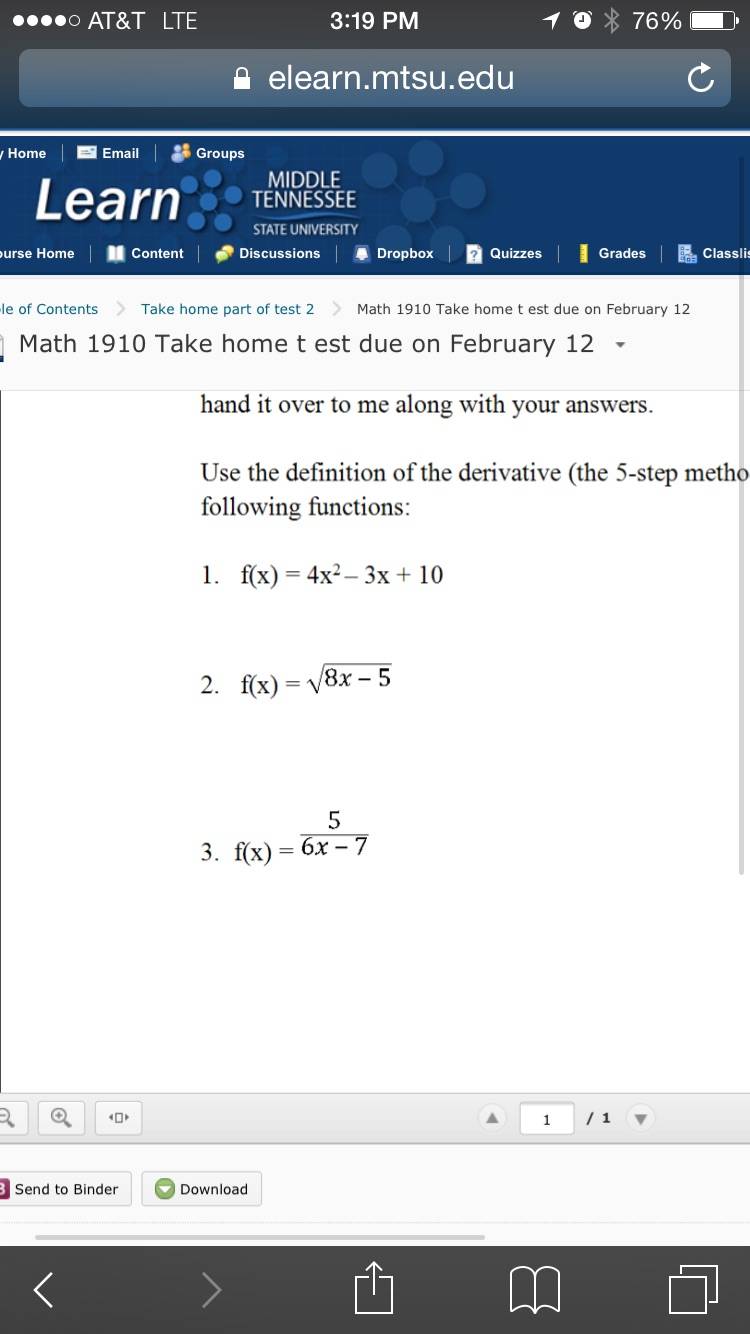Open Safari bookmarks
The image size is (750, 1334).
[x=535, y=1290]
